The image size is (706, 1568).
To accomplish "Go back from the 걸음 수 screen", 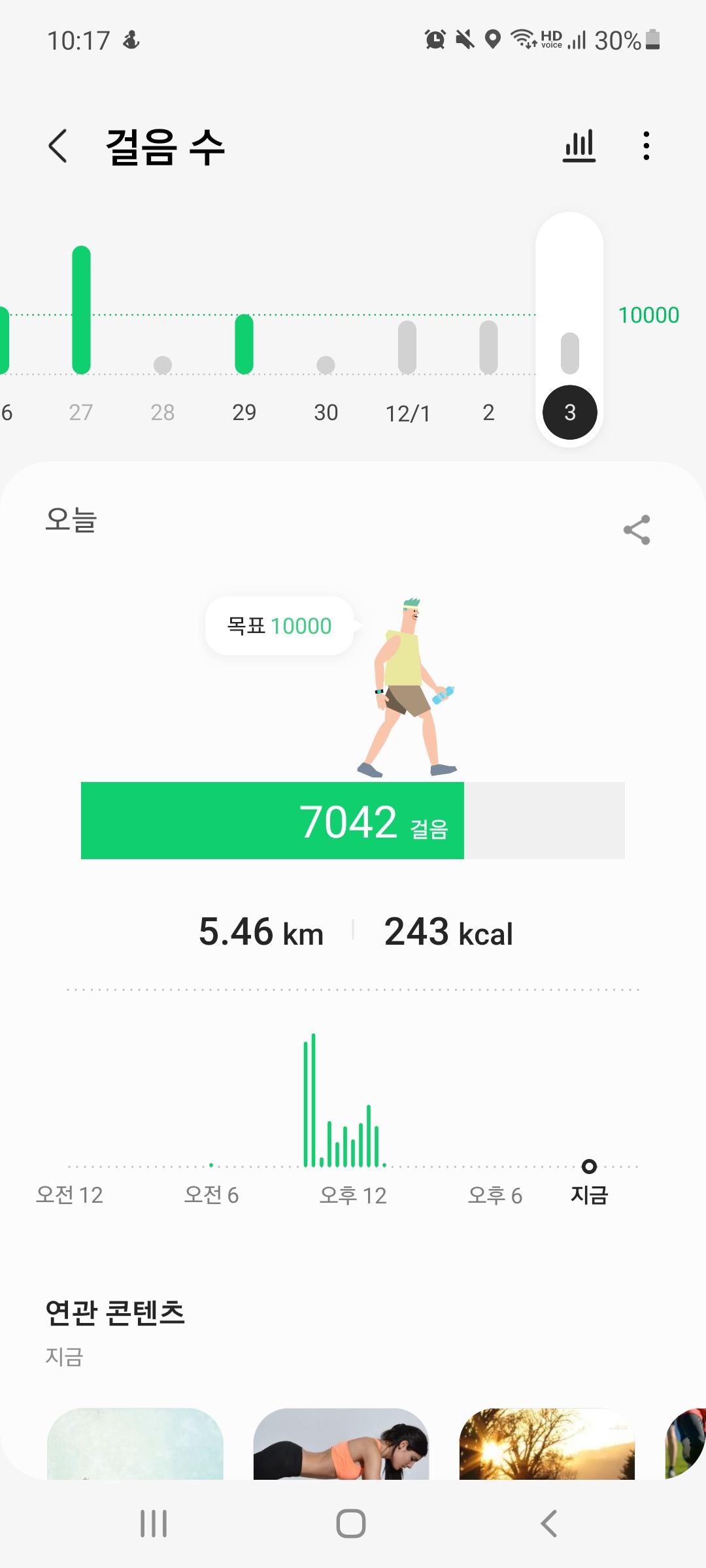I will 58,146.
